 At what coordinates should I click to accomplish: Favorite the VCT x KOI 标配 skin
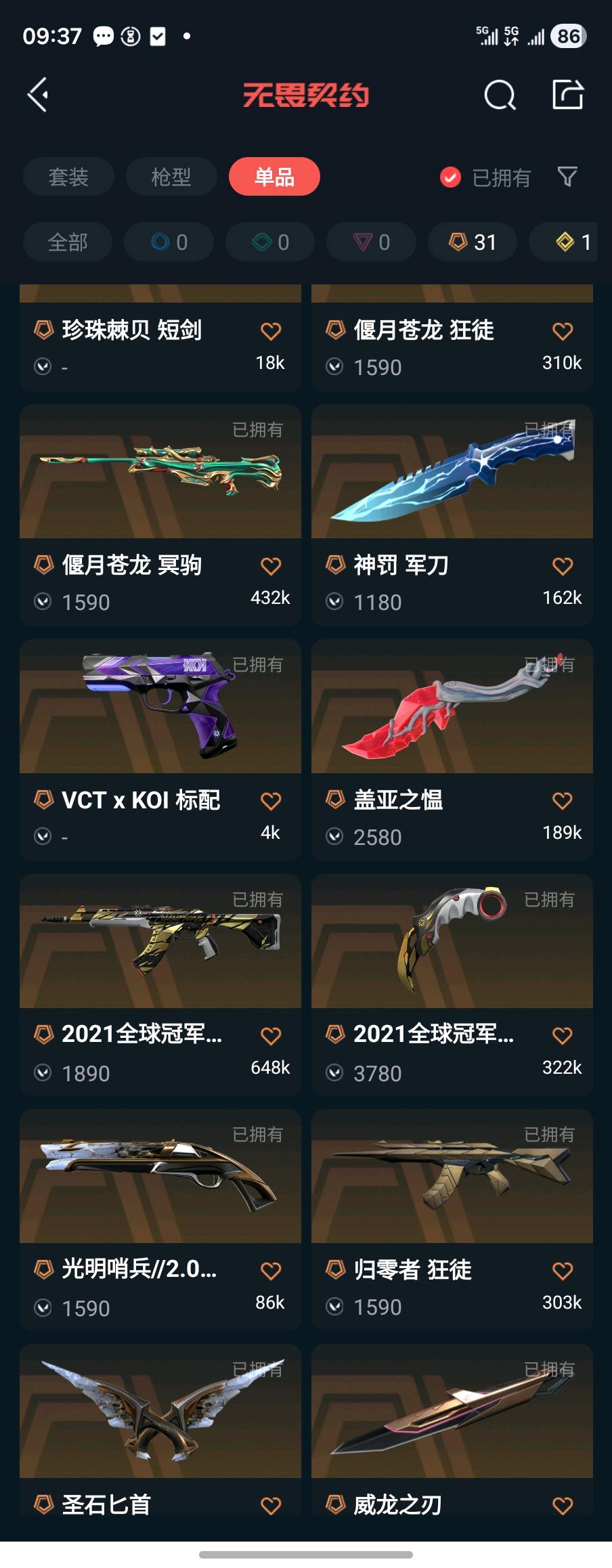pos(271,801)
